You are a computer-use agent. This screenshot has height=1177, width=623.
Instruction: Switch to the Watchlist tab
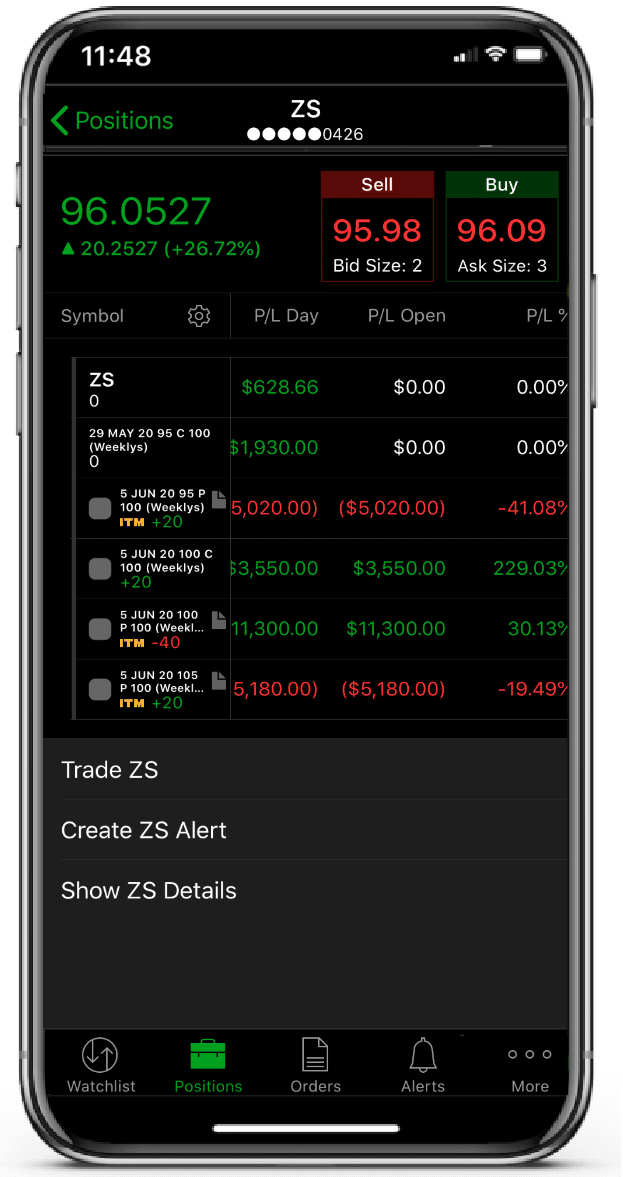click(x=101, y=1064)
